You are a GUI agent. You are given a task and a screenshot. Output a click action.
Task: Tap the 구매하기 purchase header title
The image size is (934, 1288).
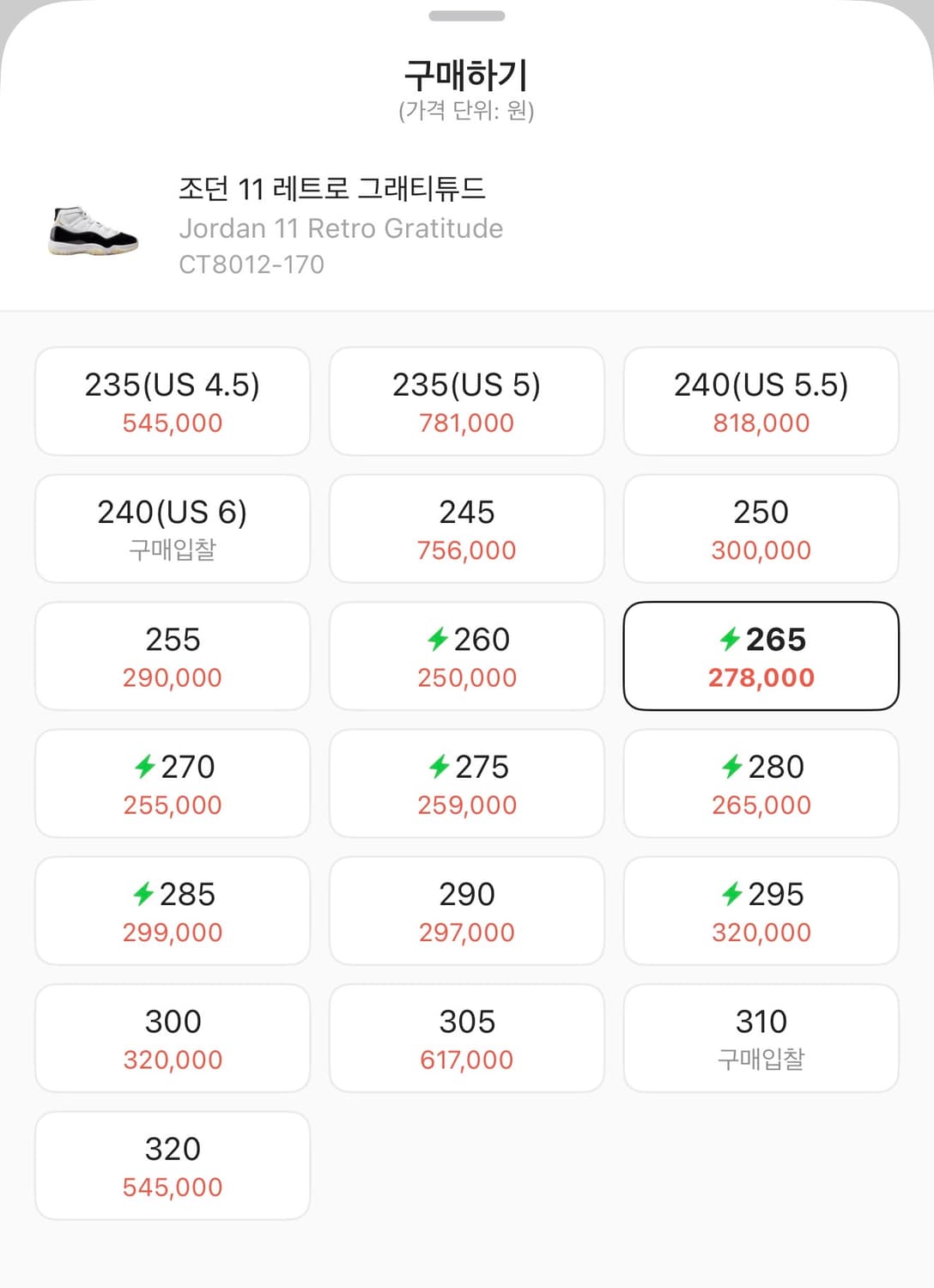click(466, 74)
